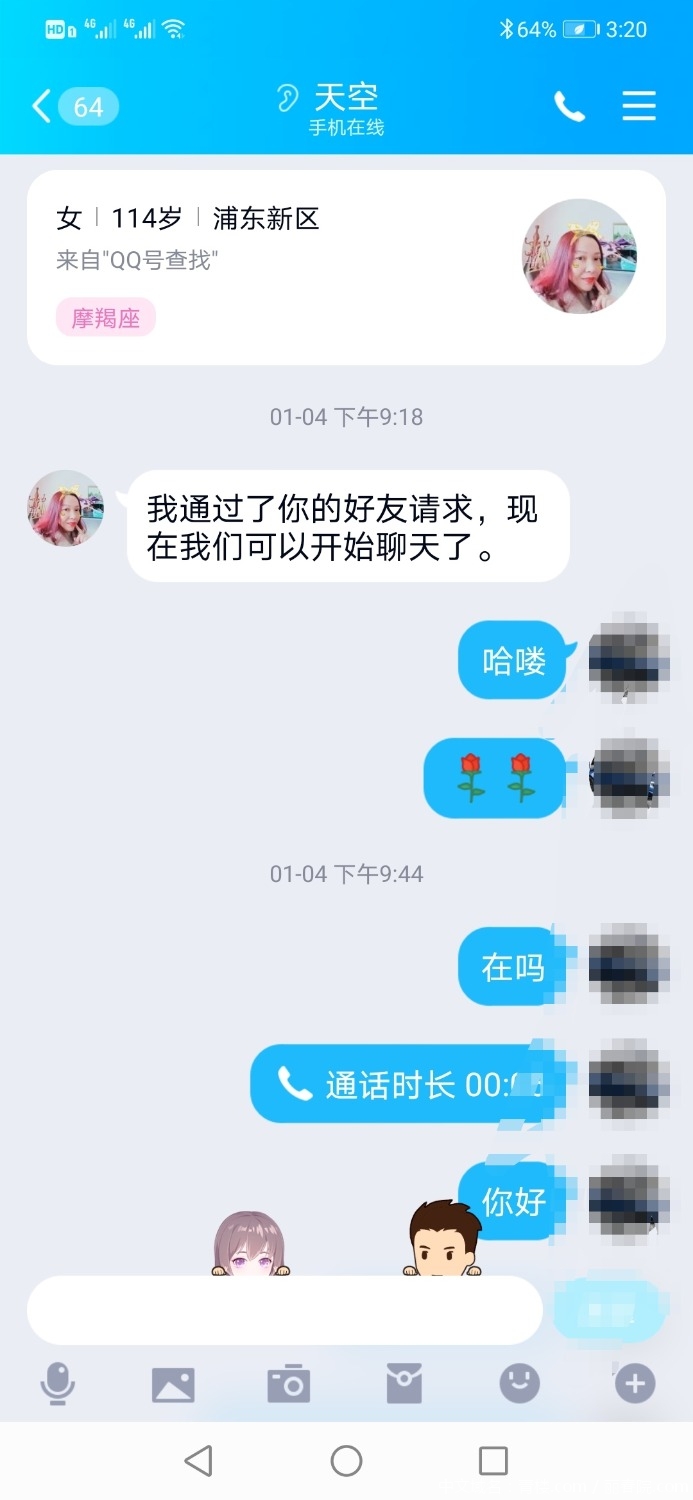Start a voice call with 天空
This screenshot has height=1500, width=693.
pos(570,106)
